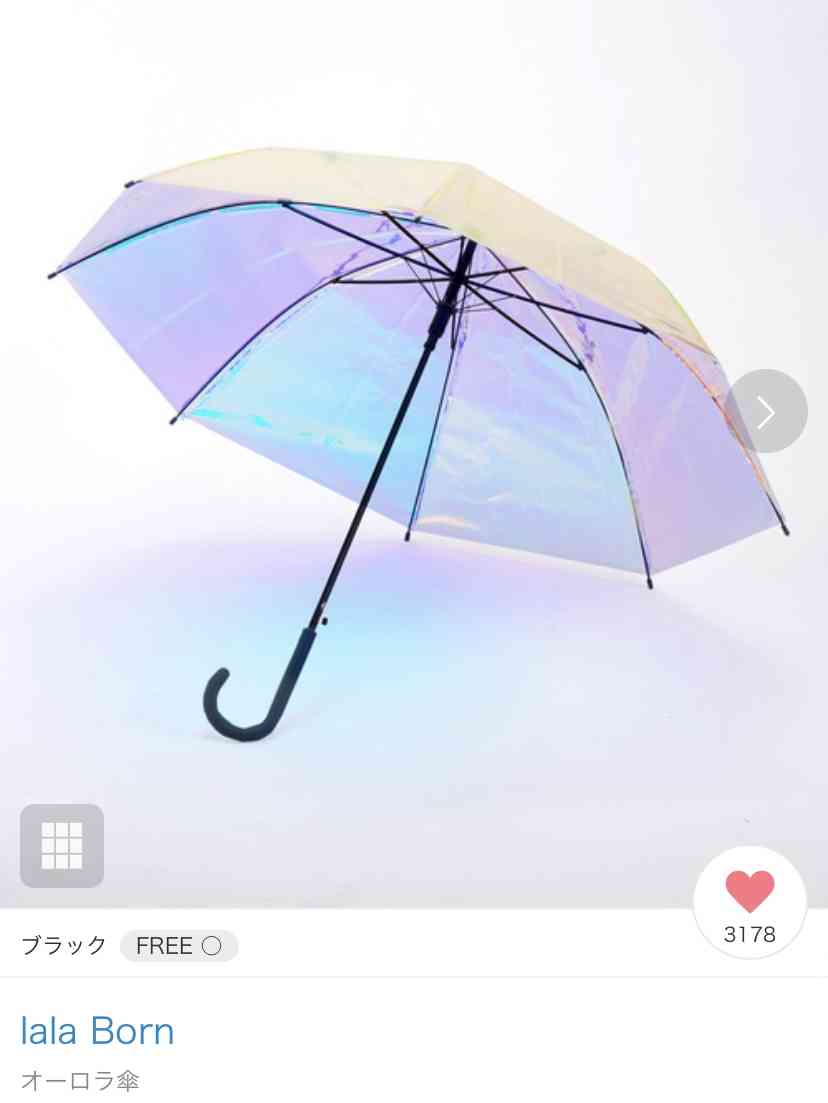This screenshot has width=828, height=1103.
Task: Open the image grid view
Action: [62, 846]
